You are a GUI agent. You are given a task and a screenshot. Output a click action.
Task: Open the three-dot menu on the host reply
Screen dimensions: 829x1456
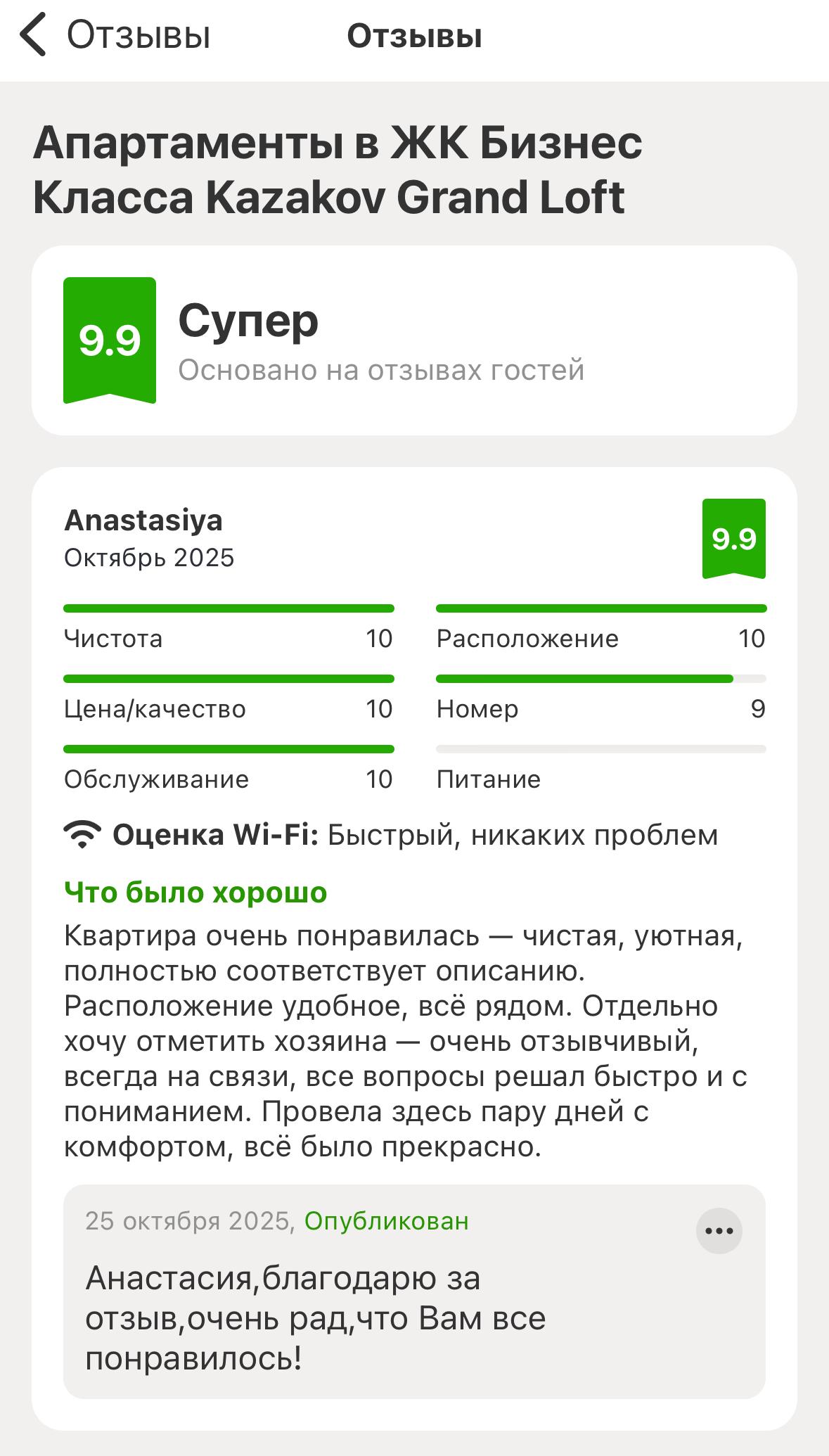pyautogui.click(x=719, y=1230)
